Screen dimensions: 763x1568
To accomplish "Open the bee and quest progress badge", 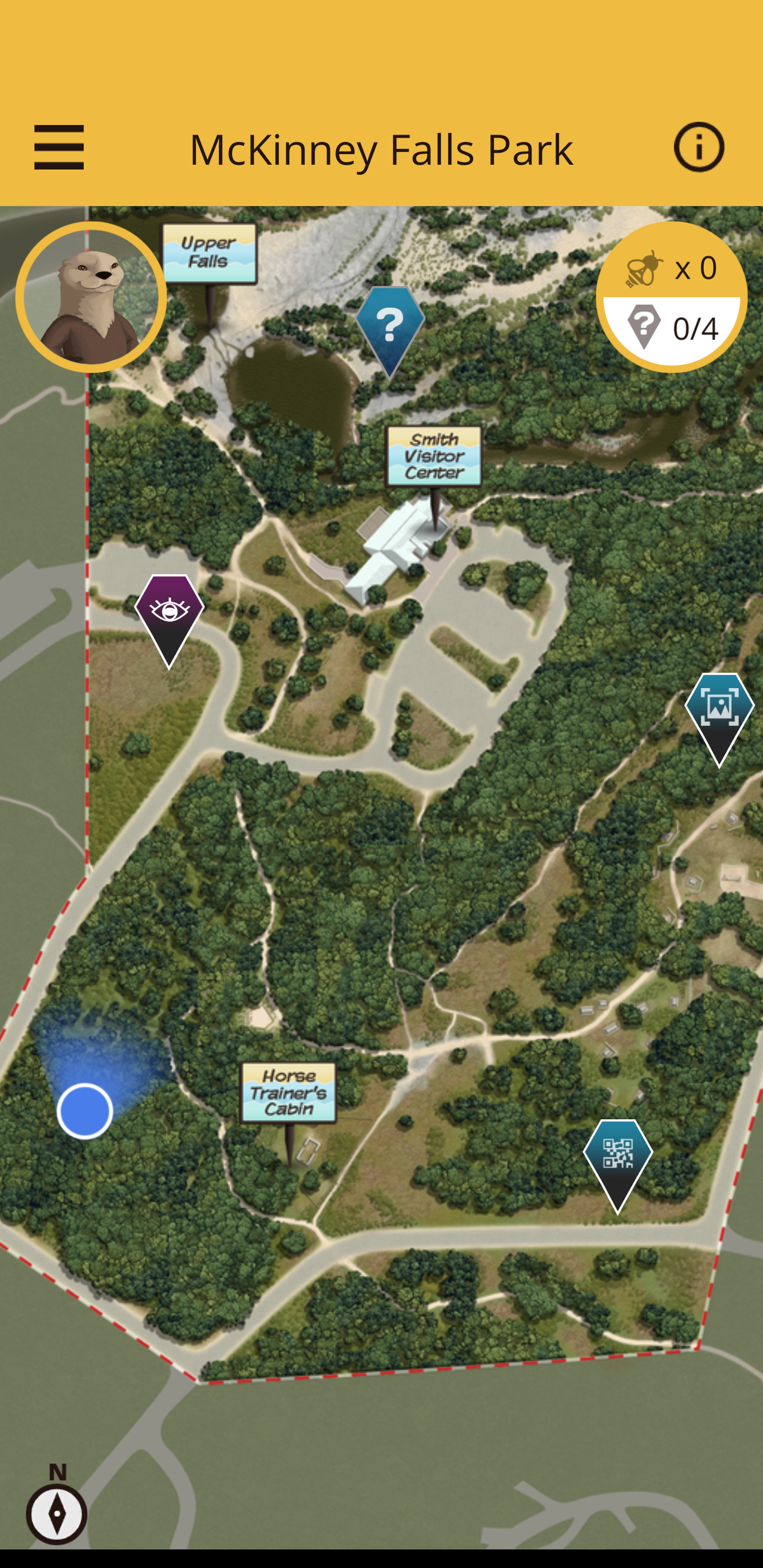I will (671, 298).
